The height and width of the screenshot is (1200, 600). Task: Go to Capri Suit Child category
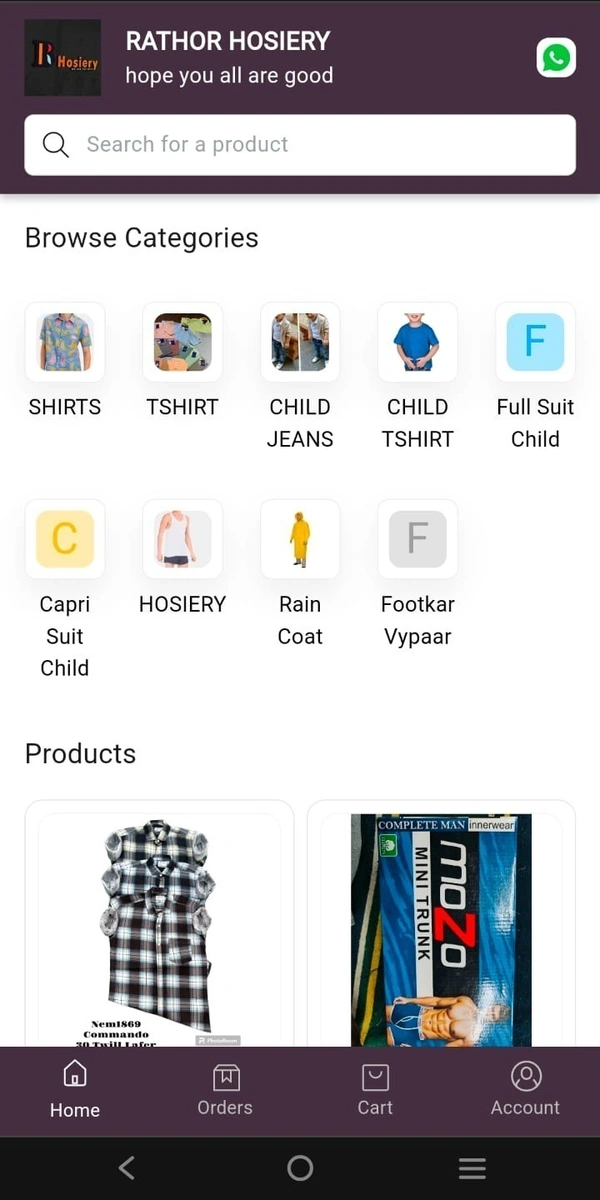pos(65,540)
